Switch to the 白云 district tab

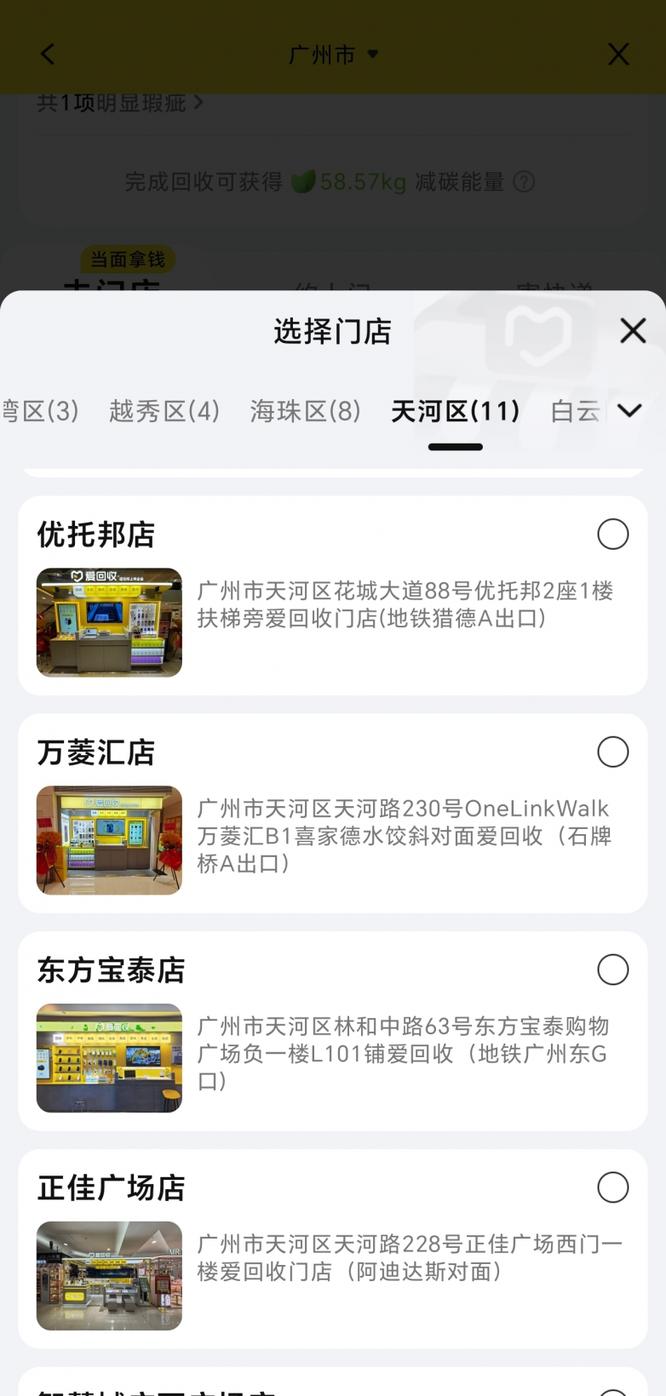coord(575,411)
